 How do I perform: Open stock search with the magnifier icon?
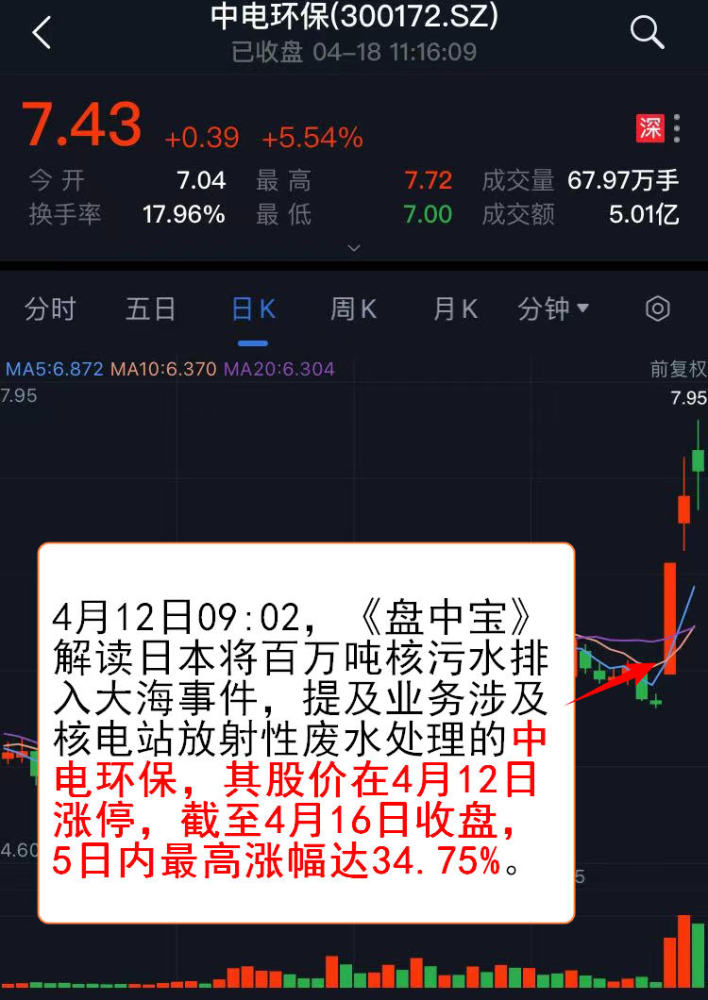(647, 33)
